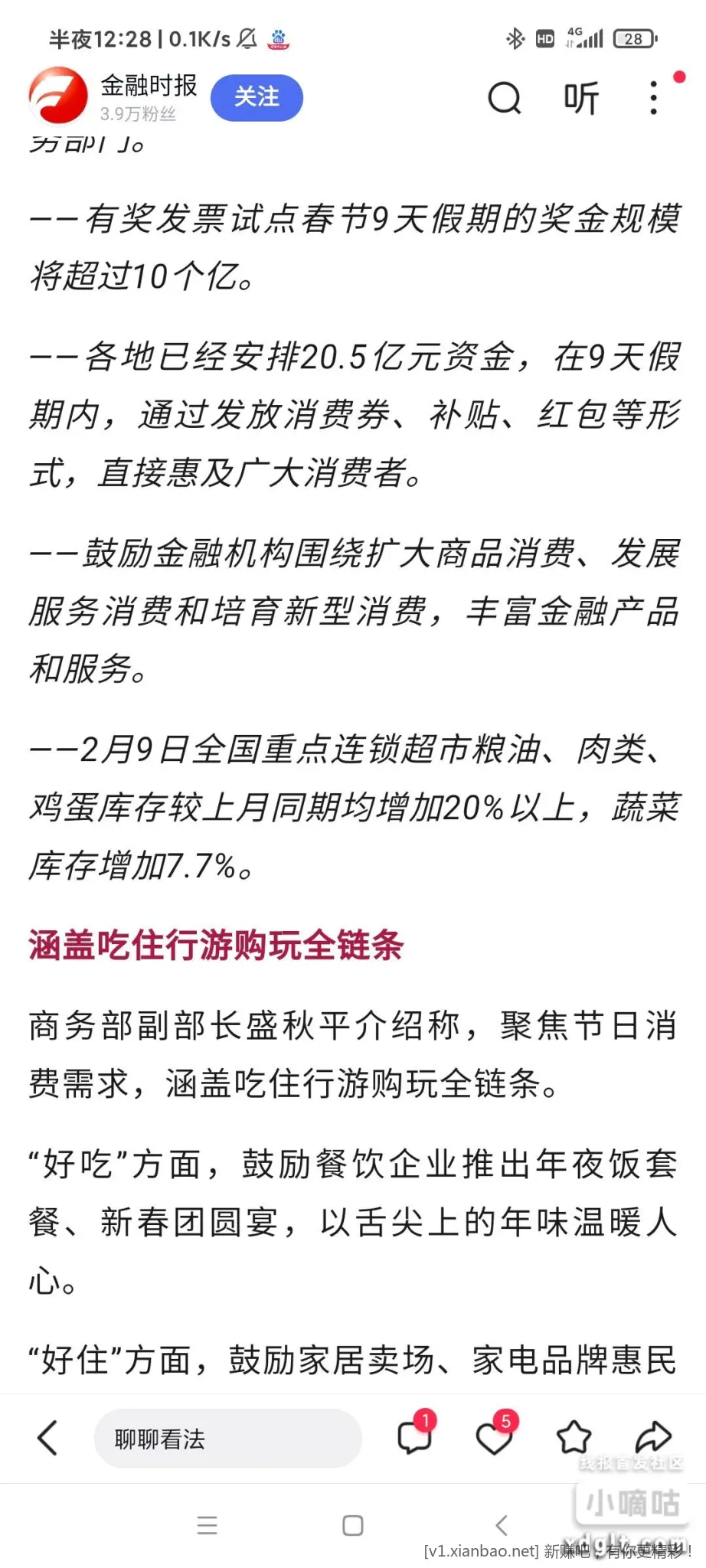Tap 听 to listen to the article
The image size is (706, 1568).
click(581, 98)
